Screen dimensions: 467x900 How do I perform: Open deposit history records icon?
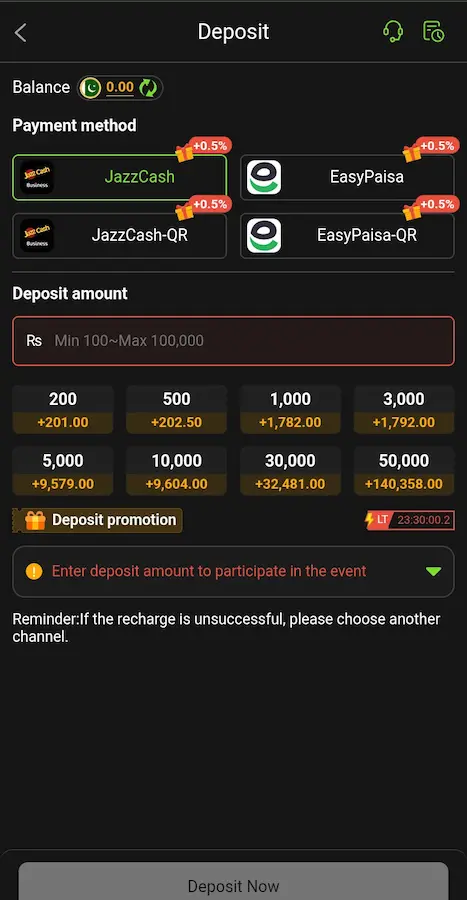[x=433, y=32]
